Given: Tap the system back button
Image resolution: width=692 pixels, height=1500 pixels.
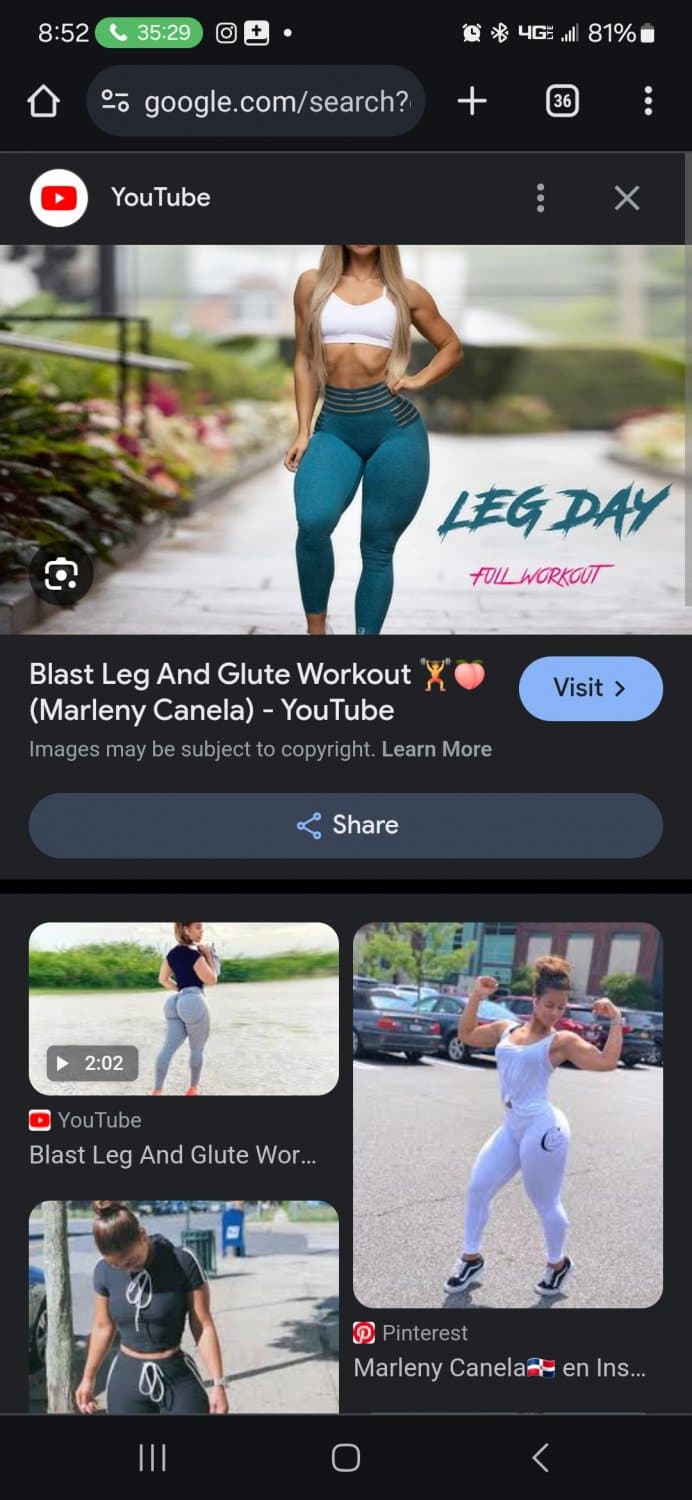Looking at the screenshot, I should 540,1457.
